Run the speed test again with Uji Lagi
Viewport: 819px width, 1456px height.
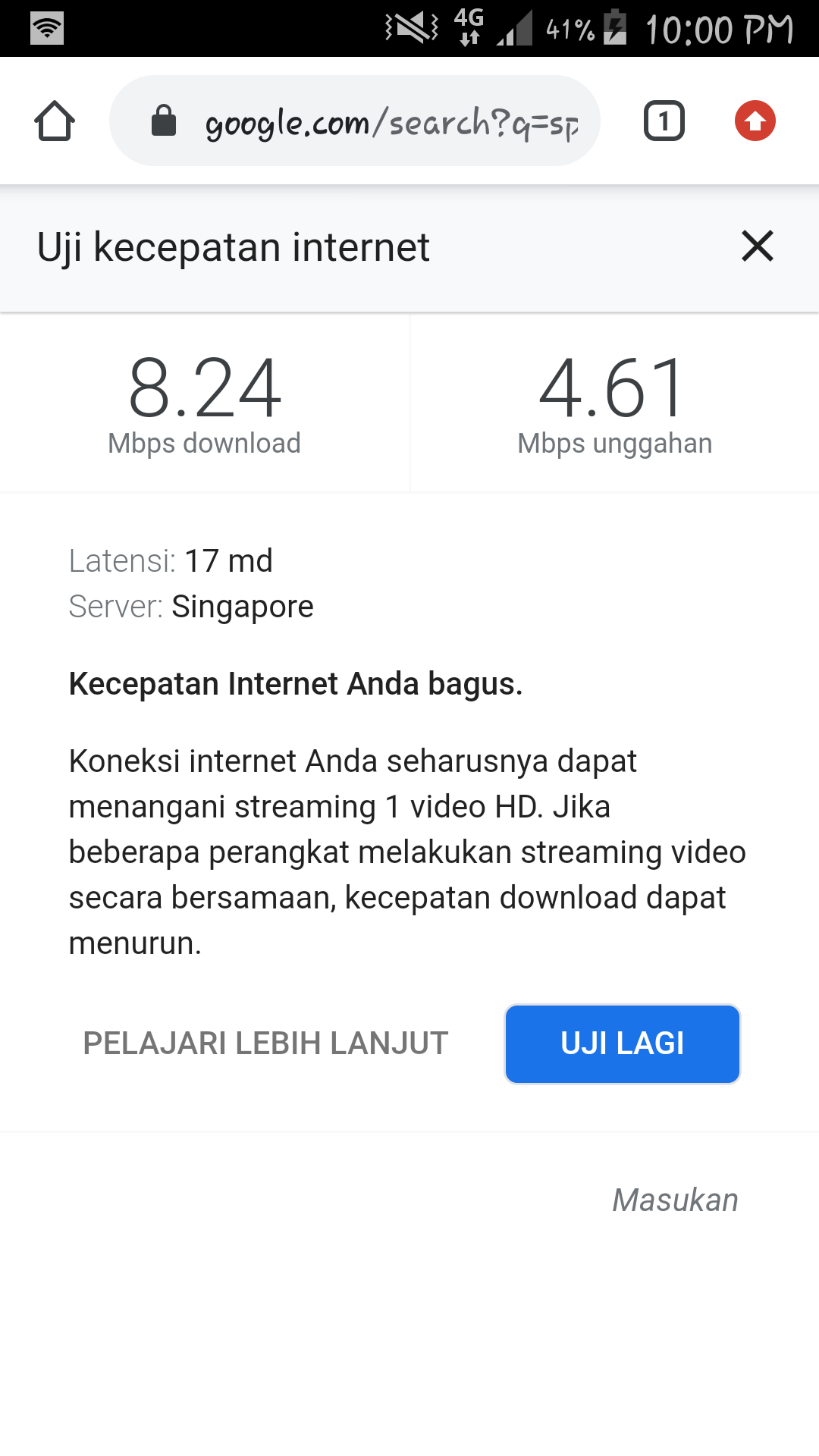(x=623, y=1044)
